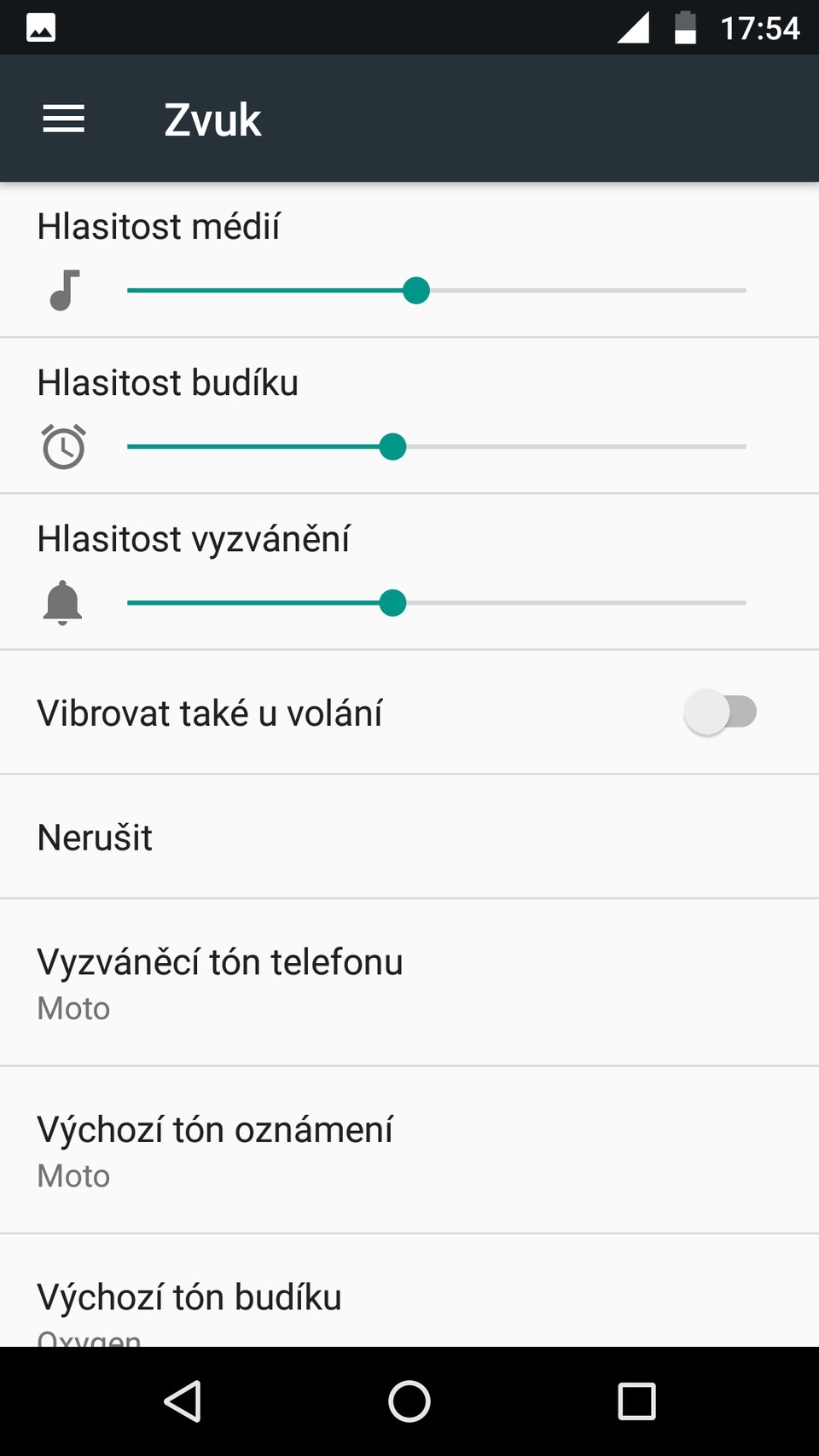Click the bell ringtone icon
This screenshot has height=1456, width=819.
[63, 603]
